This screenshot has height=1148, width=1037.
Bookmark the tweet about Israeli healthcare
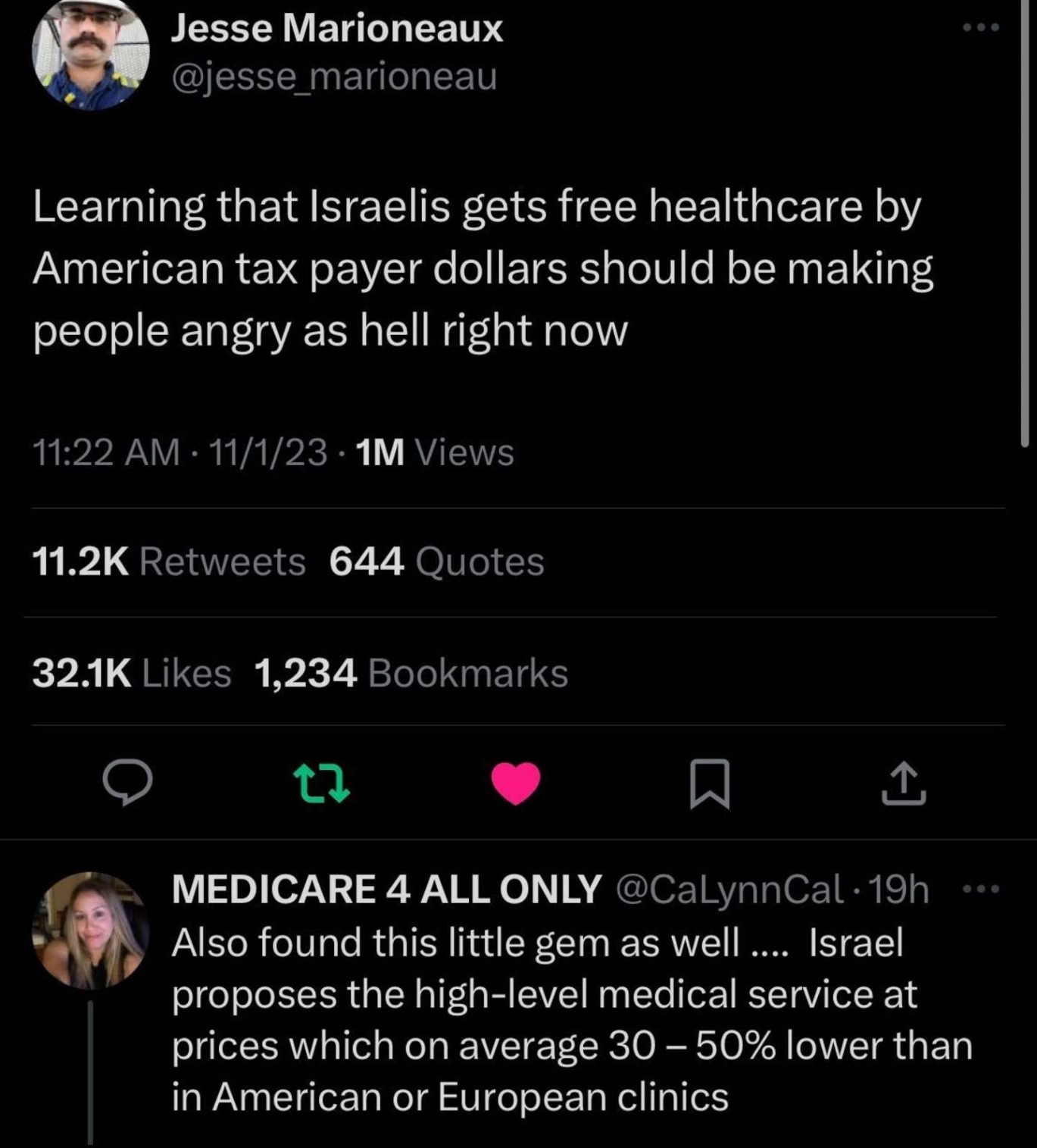(710, 784)
